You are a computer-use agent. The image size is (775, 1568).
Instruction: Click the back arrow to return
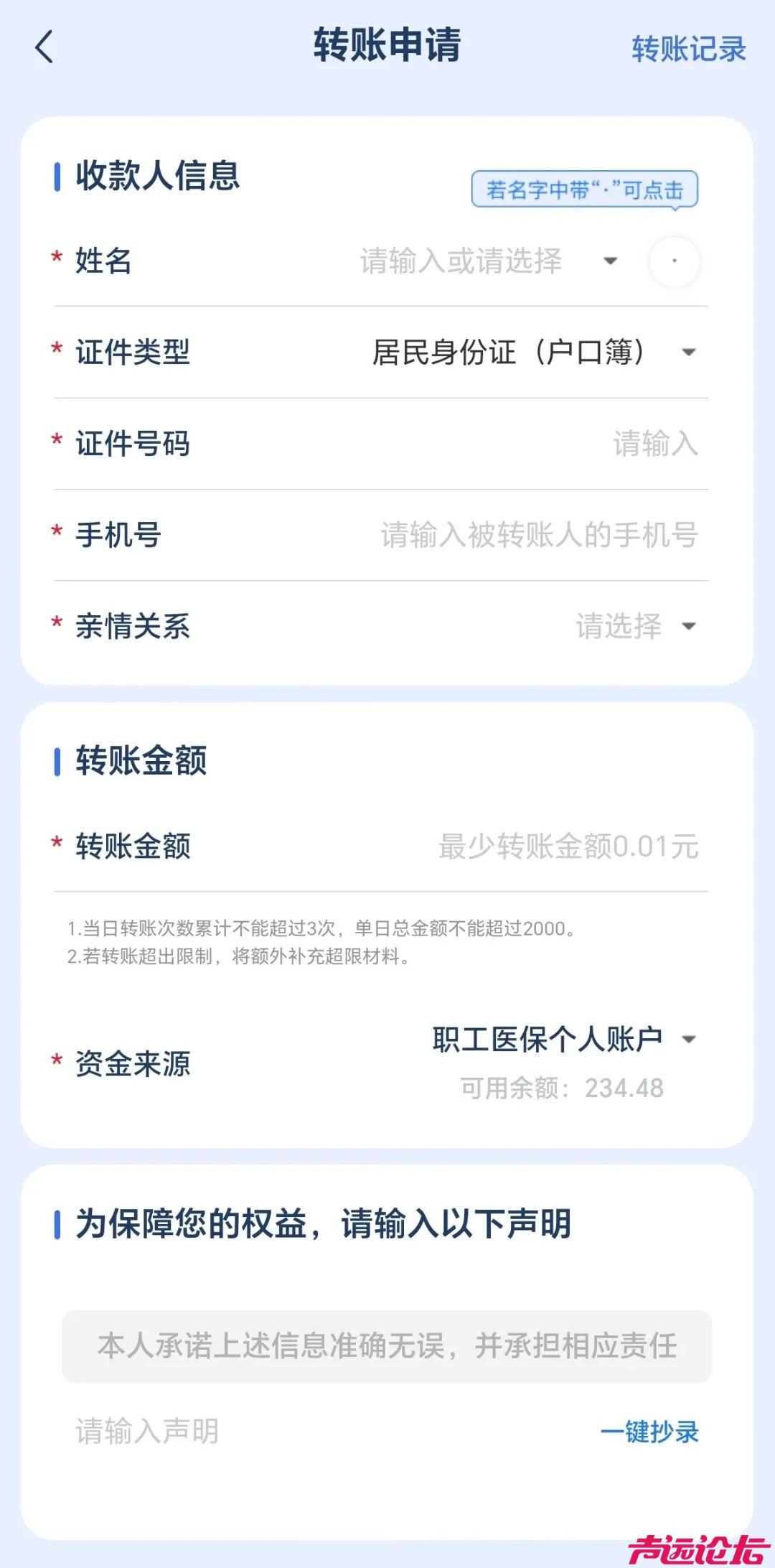tap(44, 49)
